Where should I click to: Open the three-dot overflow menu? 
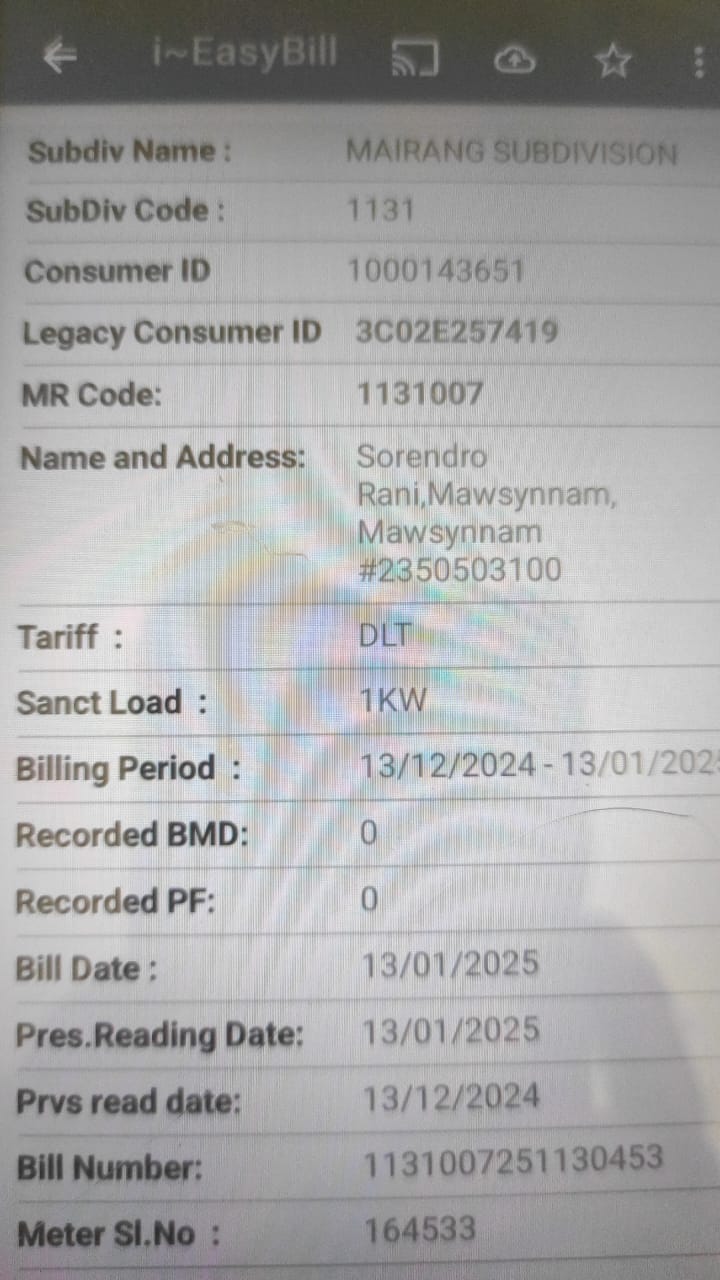pyautogui.click(x=699, y=62)
